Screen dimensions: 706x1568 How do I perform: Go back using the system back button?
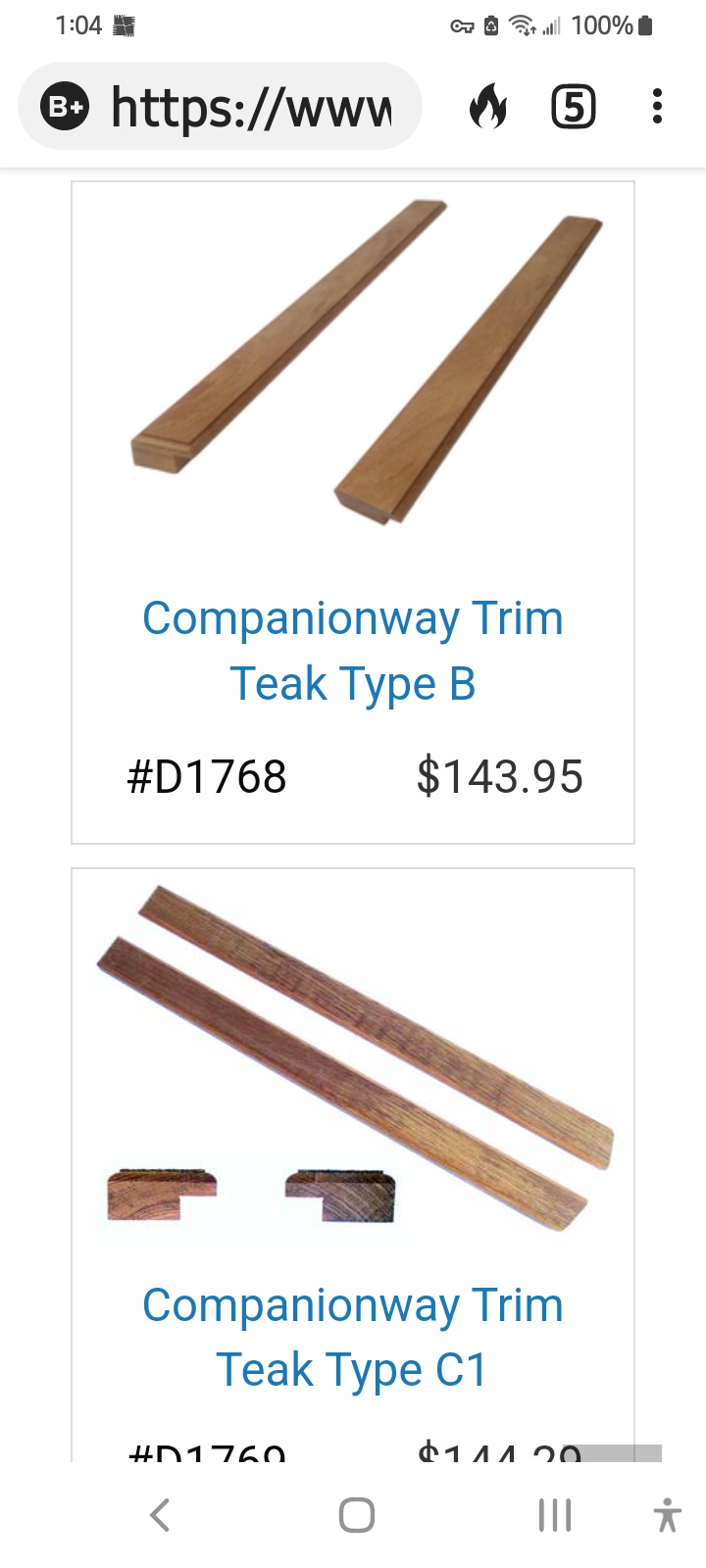point(160,1515)
